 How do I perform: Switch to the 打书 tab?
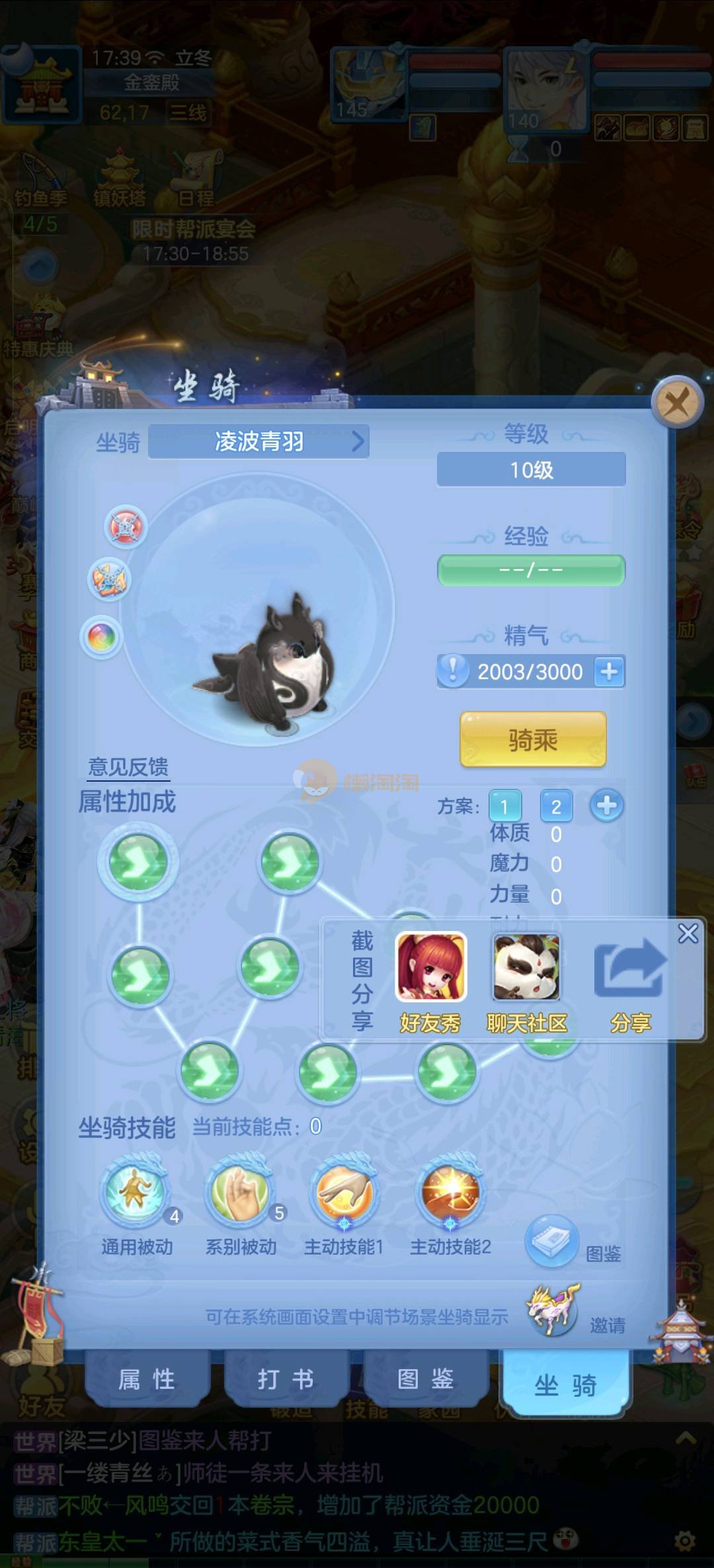(x=286, y=1380)
